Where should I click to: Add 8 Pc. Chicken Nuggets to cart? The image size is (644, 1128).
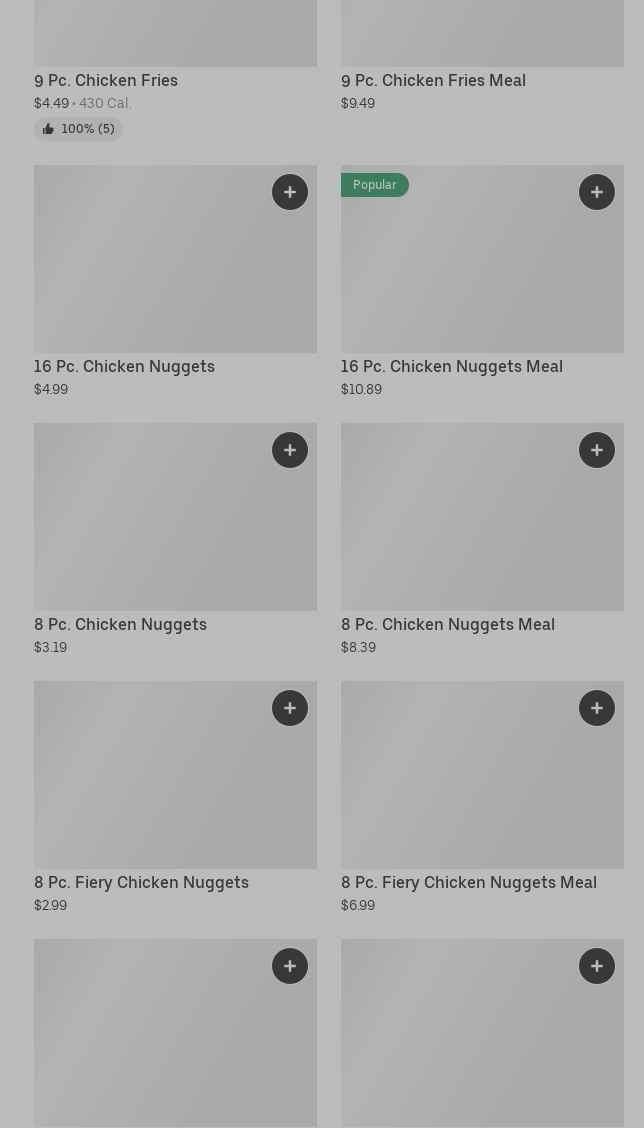coord(290,450)
